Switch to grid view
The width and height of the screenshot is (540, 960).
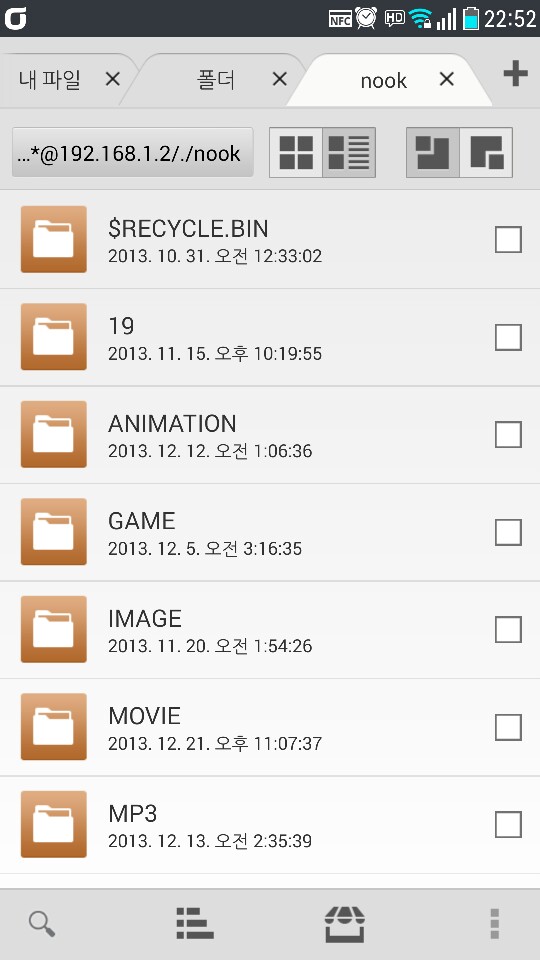[x=296, y=152]
